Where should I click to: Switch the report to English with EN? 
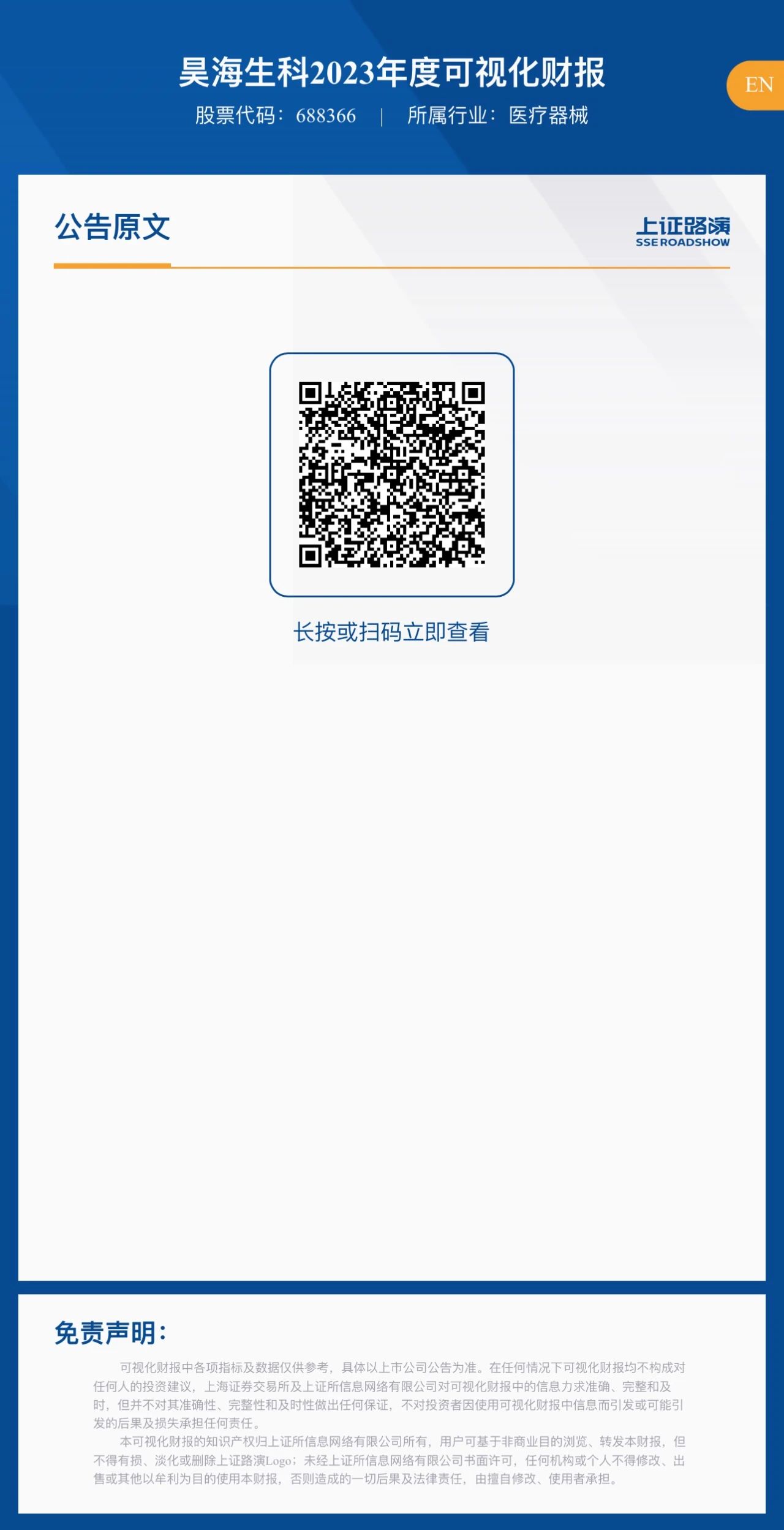(x=758, y=85)
